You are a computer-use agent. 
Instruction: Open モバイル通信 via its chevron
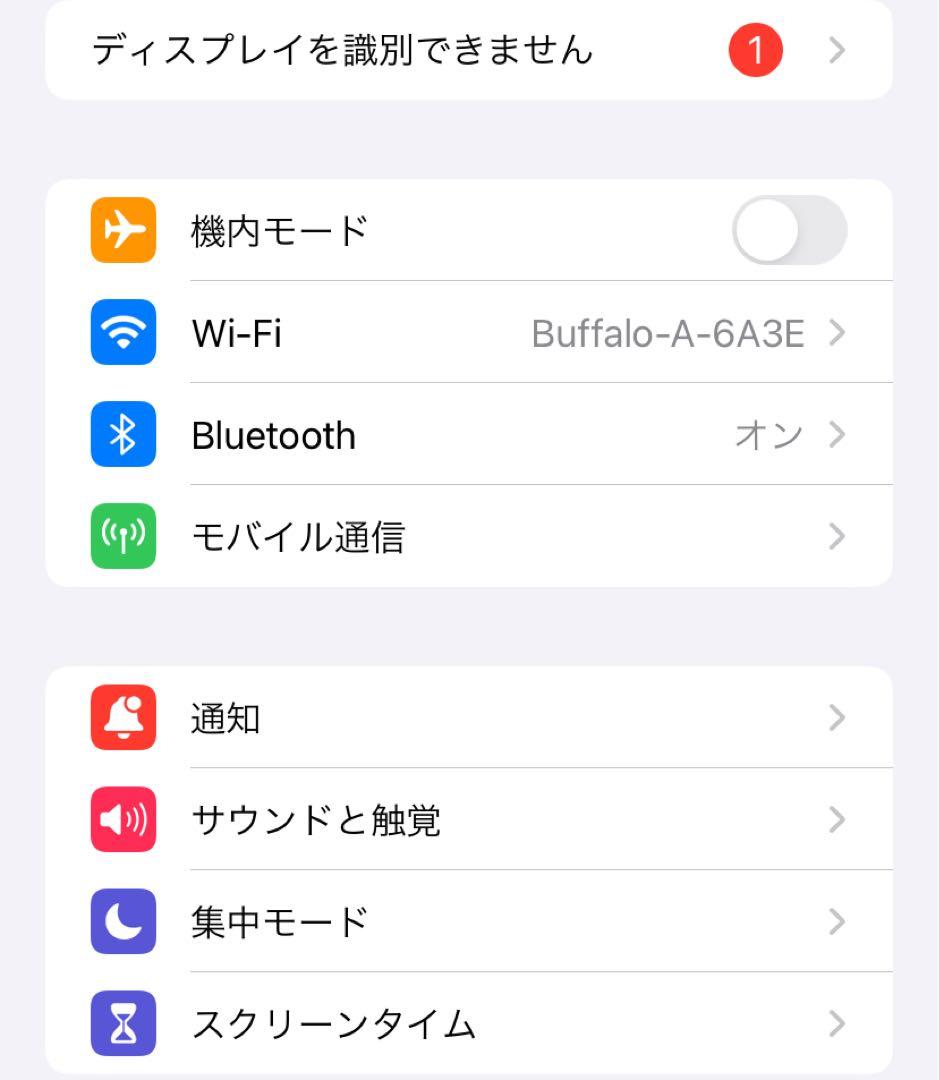836,536
